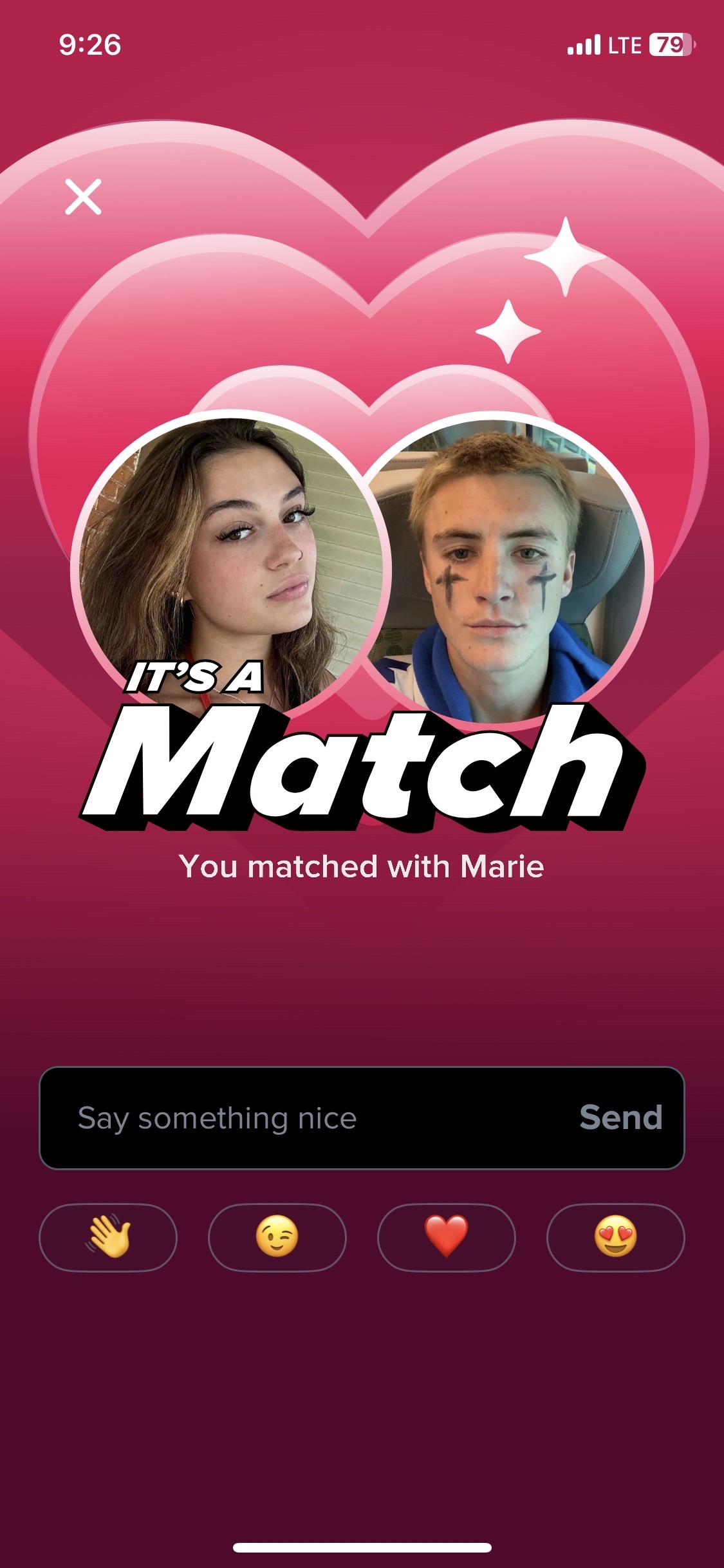Send the red heart emoji

[x=446, y=1237]
